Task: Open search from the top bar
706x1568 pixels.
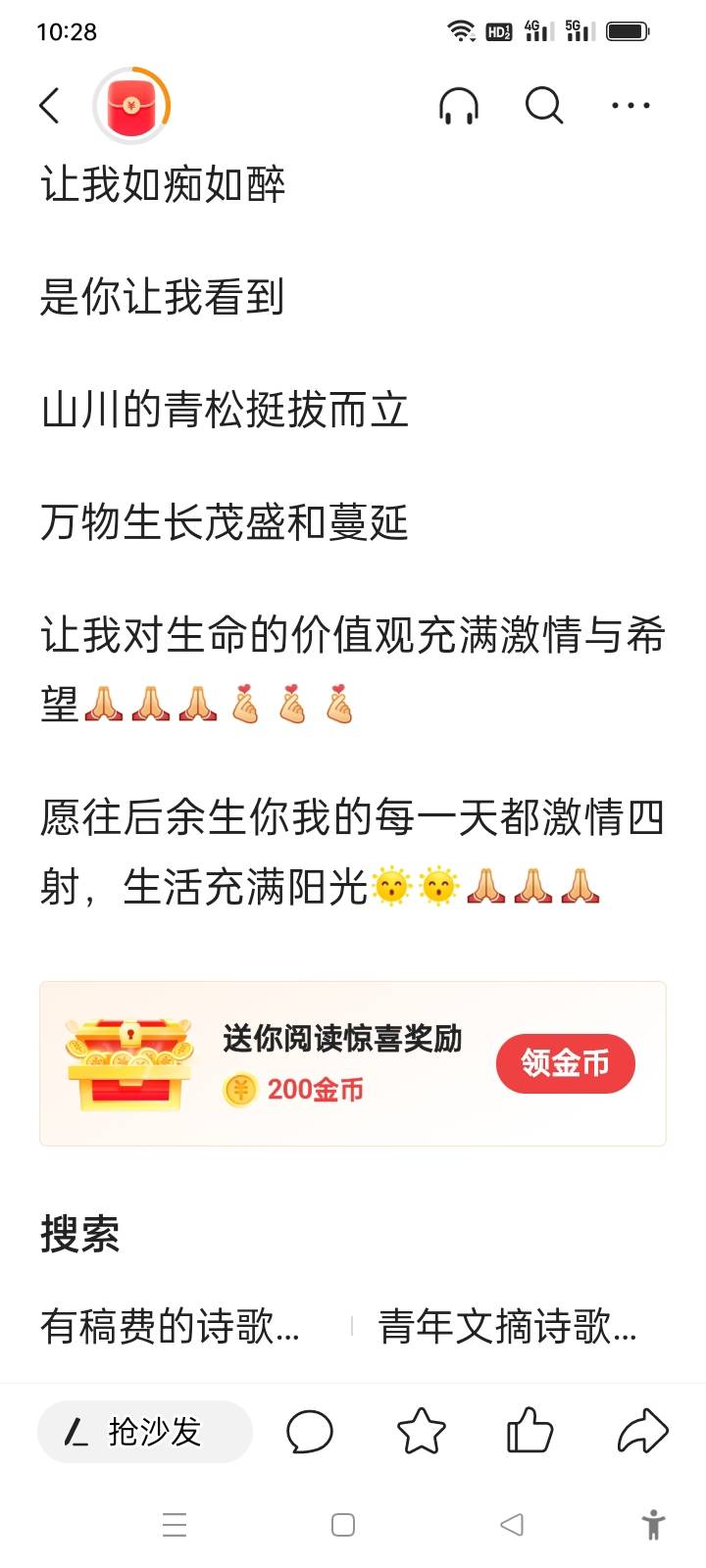Action: point(543,106)
